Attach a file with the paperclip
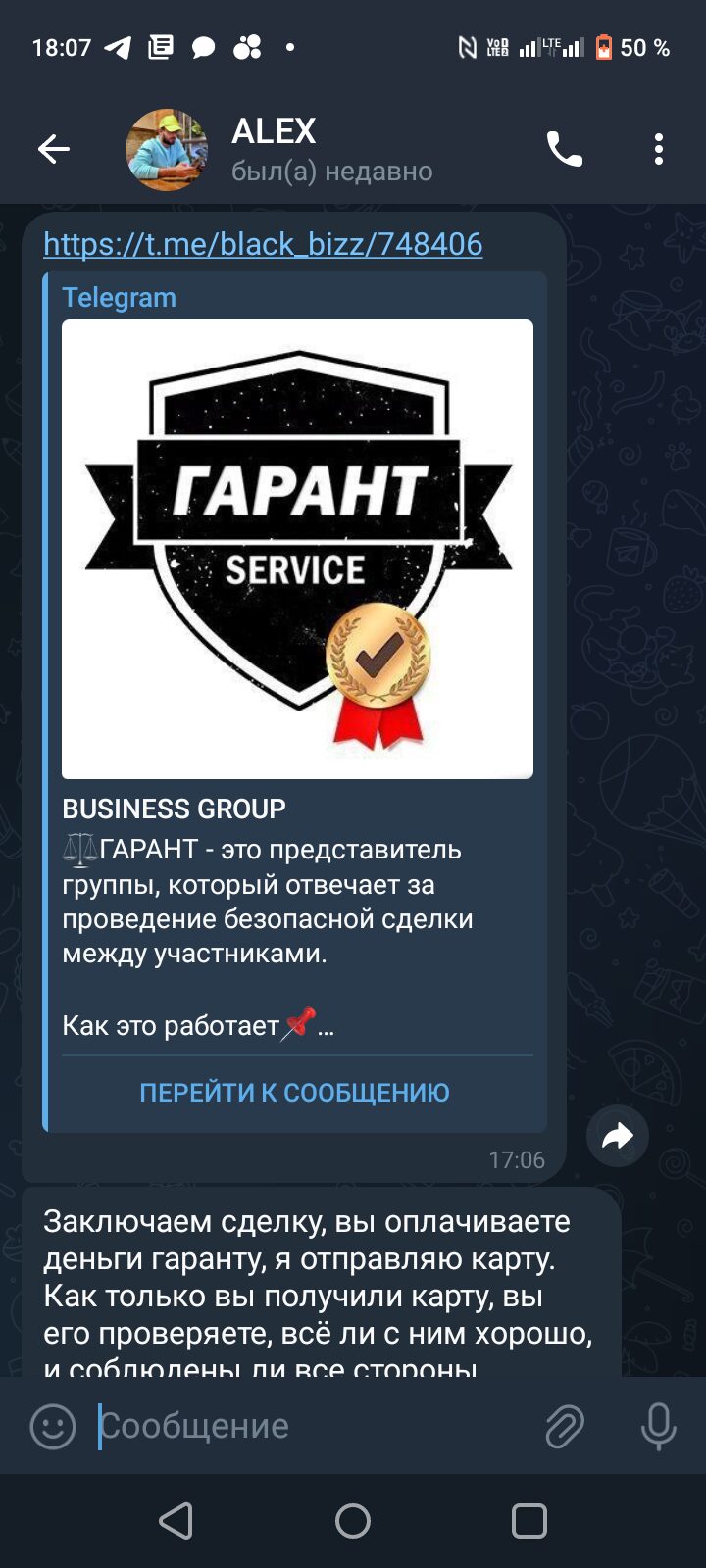Viewport: 706px width, 1568px height. [x=565, y=1427]
